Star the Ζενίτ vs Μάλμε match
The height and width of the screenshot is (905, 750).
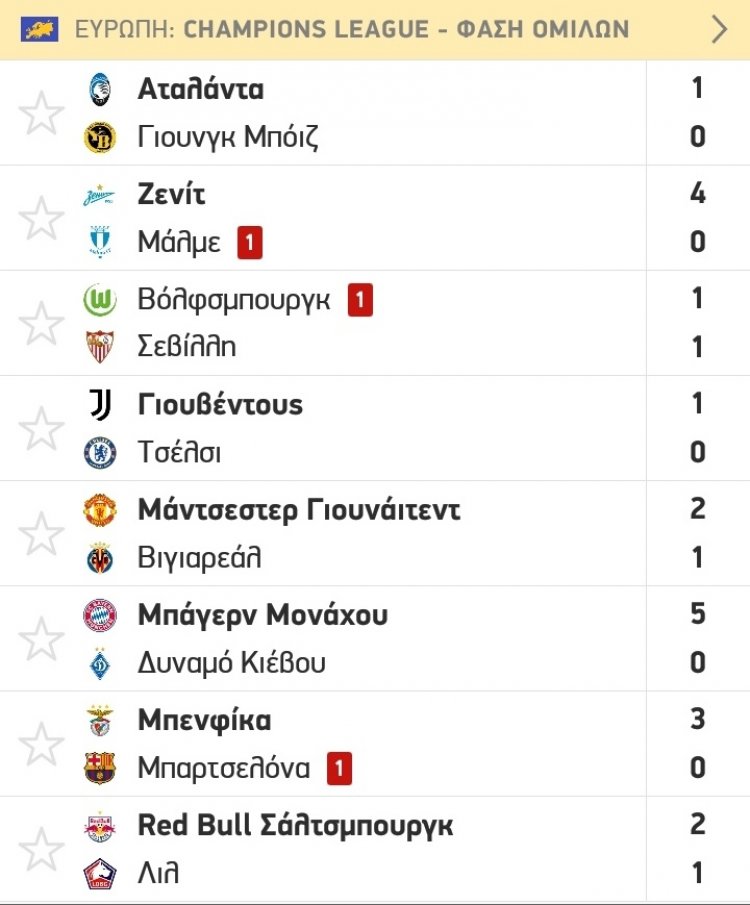(x=42, y=218)
